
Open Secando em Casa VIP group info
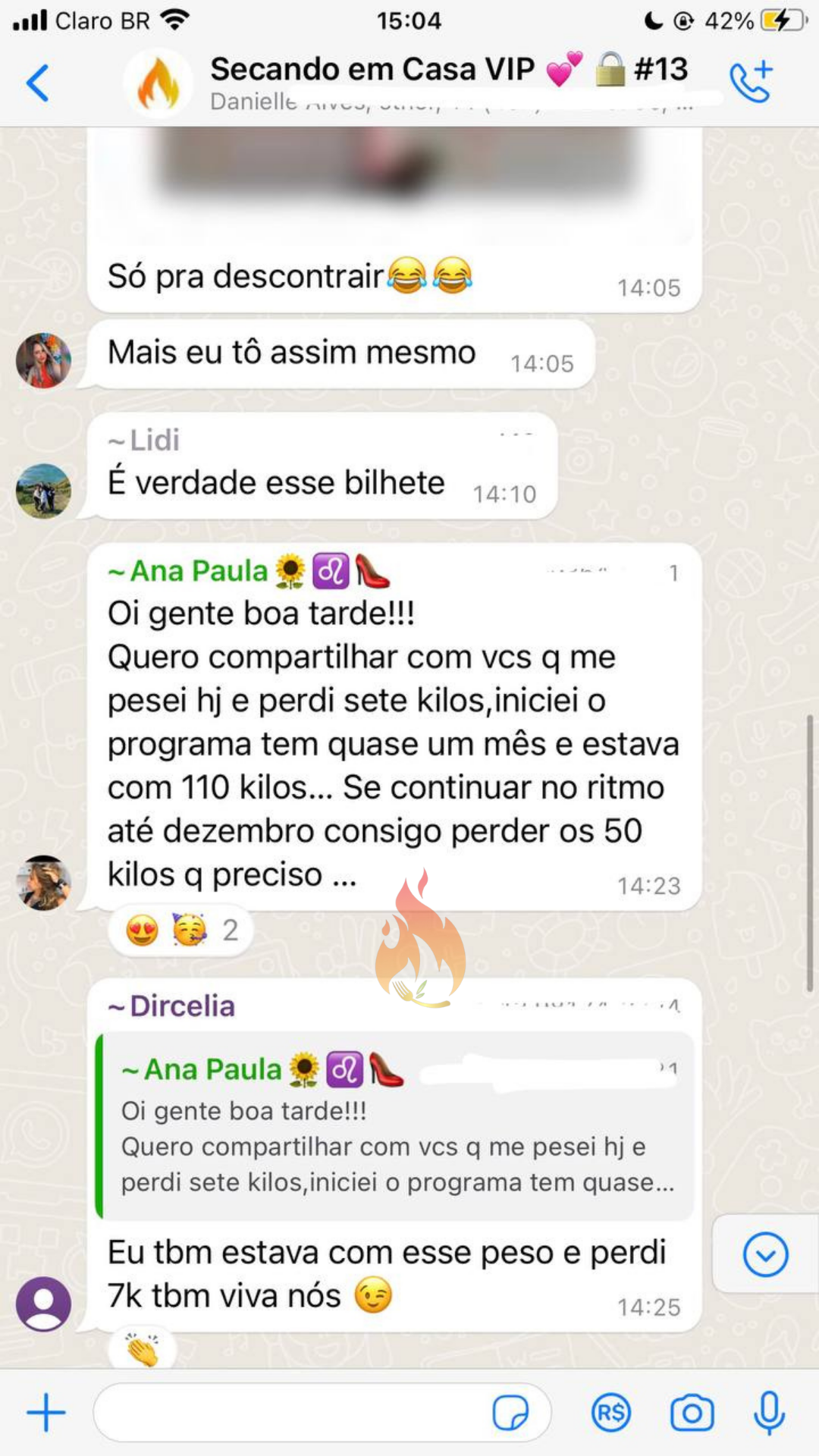coord(447,70)
